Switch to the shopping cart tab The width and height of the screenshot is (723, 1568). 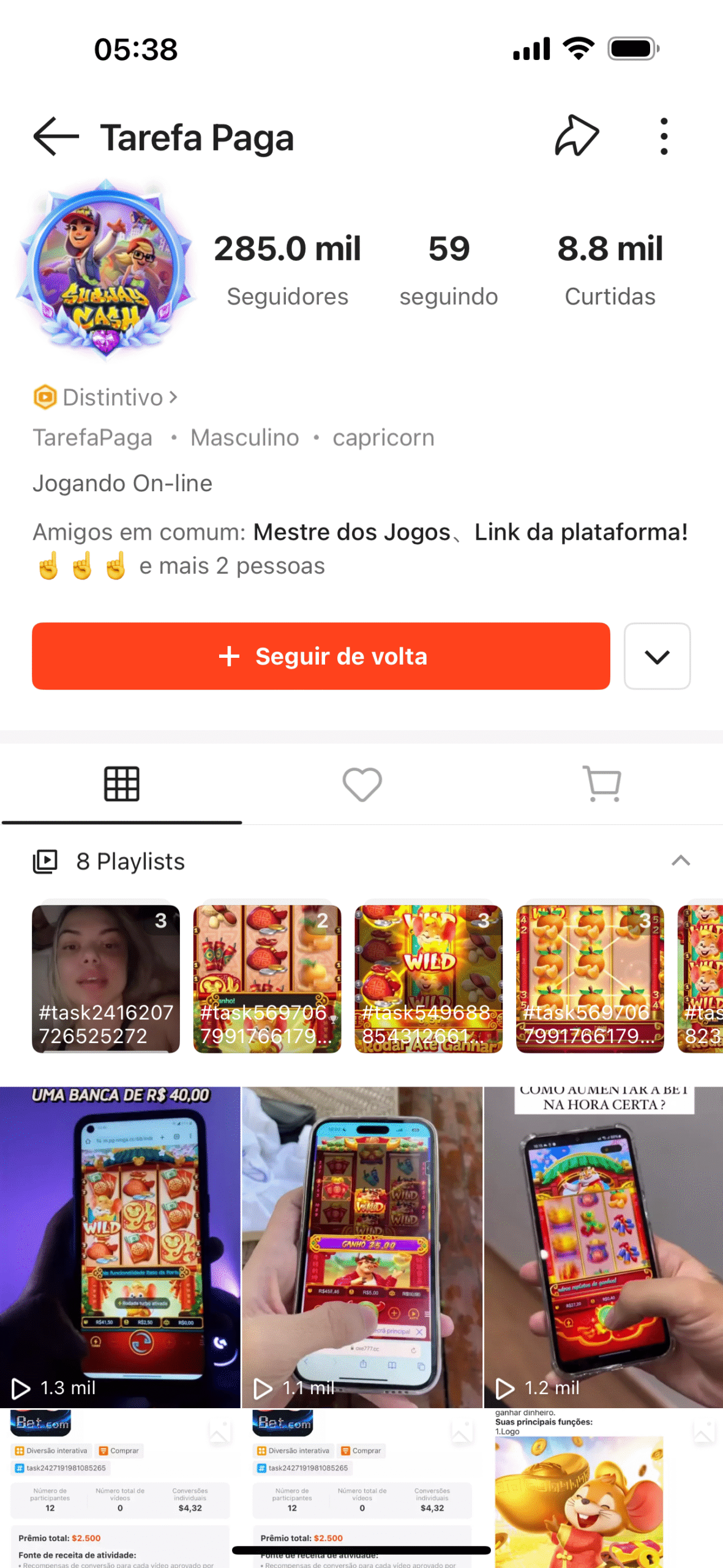pyautogui.click(x=602, y=784)
